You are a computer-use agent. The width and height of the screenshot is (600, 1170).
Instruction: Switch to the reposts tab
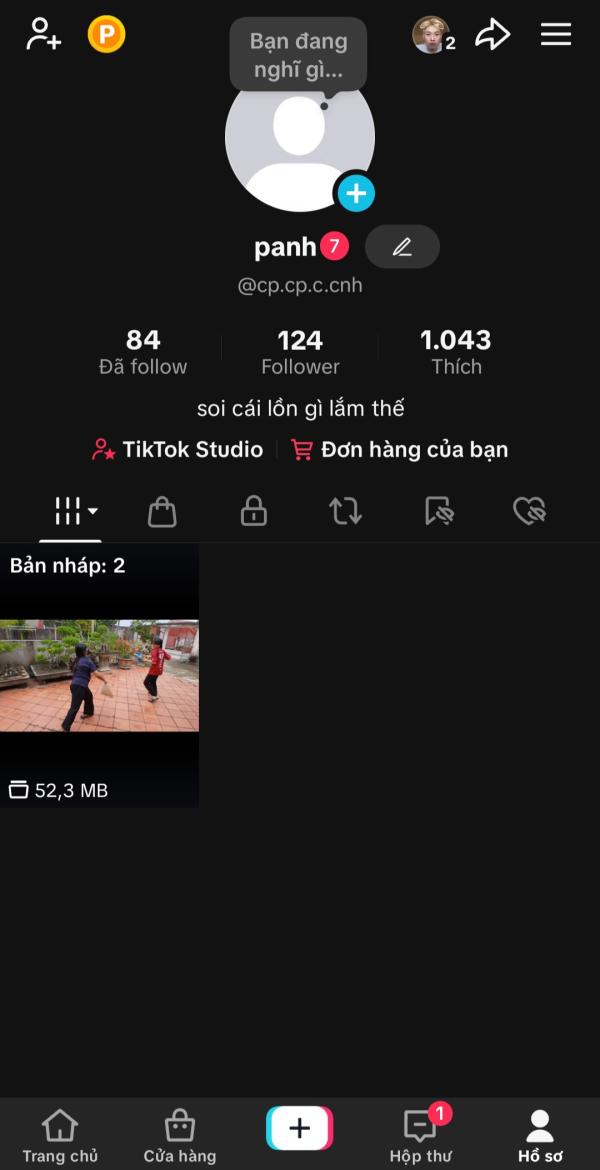(345, 512)
